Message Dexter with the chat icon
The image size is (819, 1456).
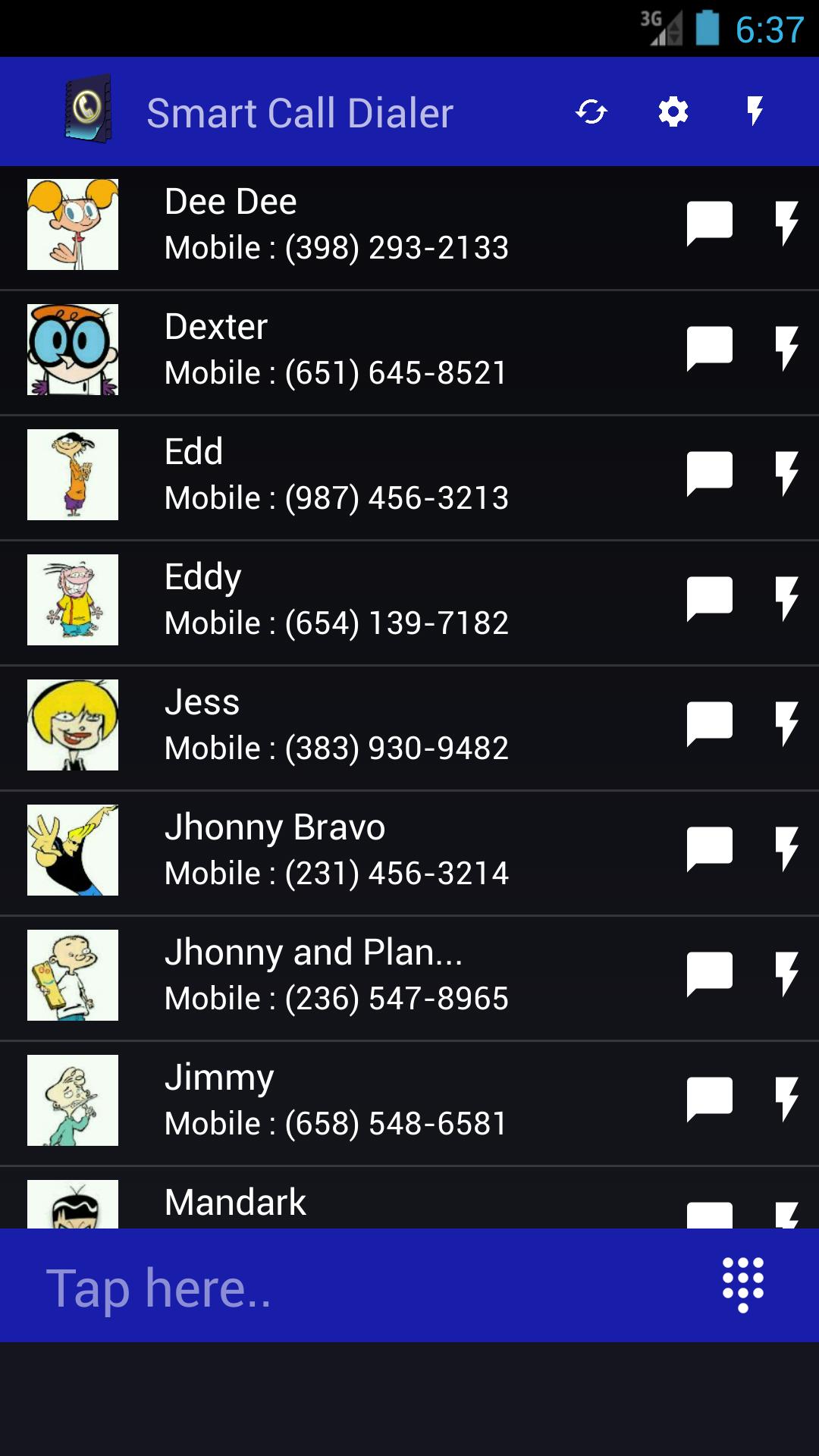tap(709, 349)
